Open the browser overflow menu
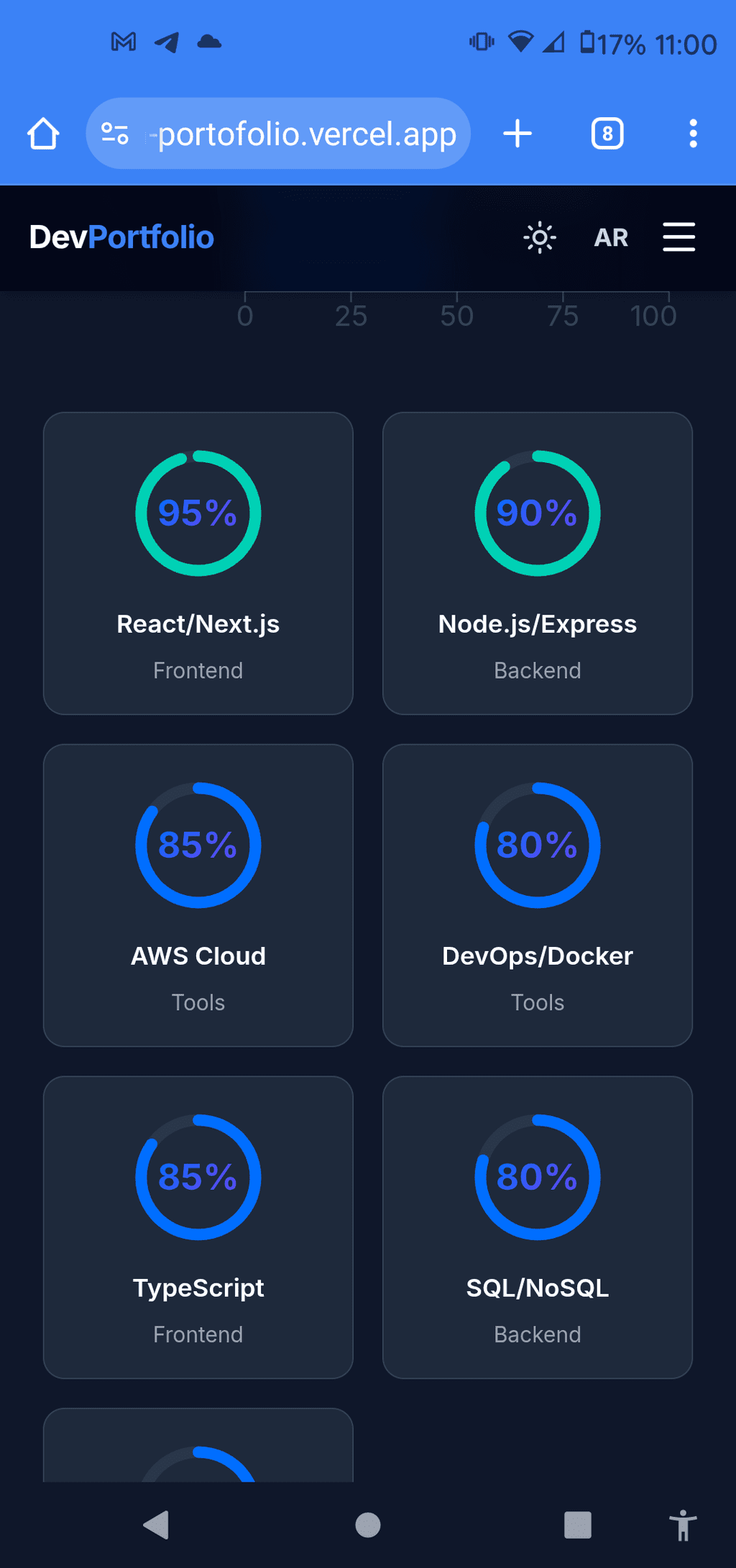This screenshot has width=736, height=1568. click(x=693, y=134)
